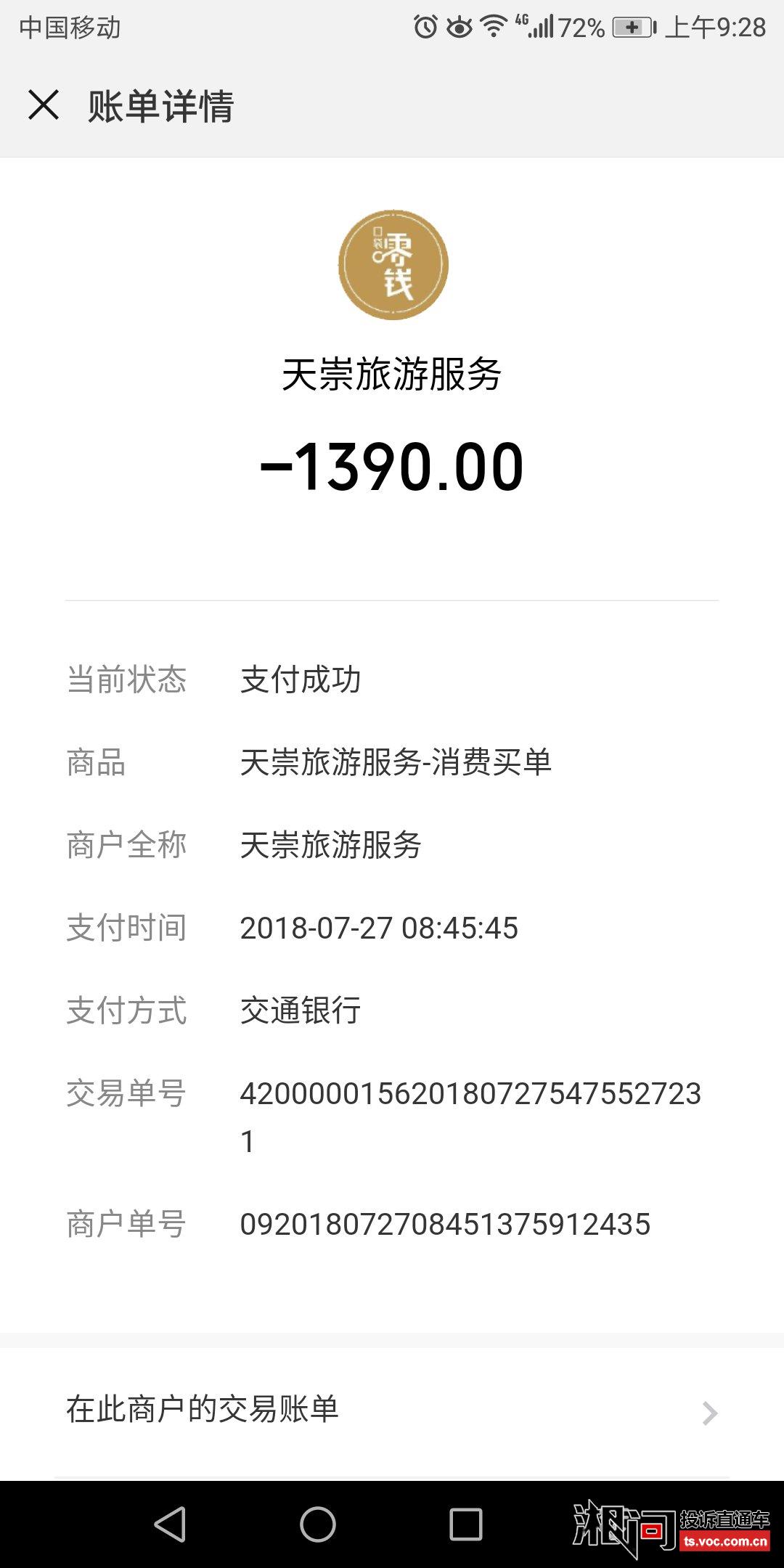Open 在此商户的交易账单 row
The height and width of the screenshot is (1568, 784).
[392, 1412]
